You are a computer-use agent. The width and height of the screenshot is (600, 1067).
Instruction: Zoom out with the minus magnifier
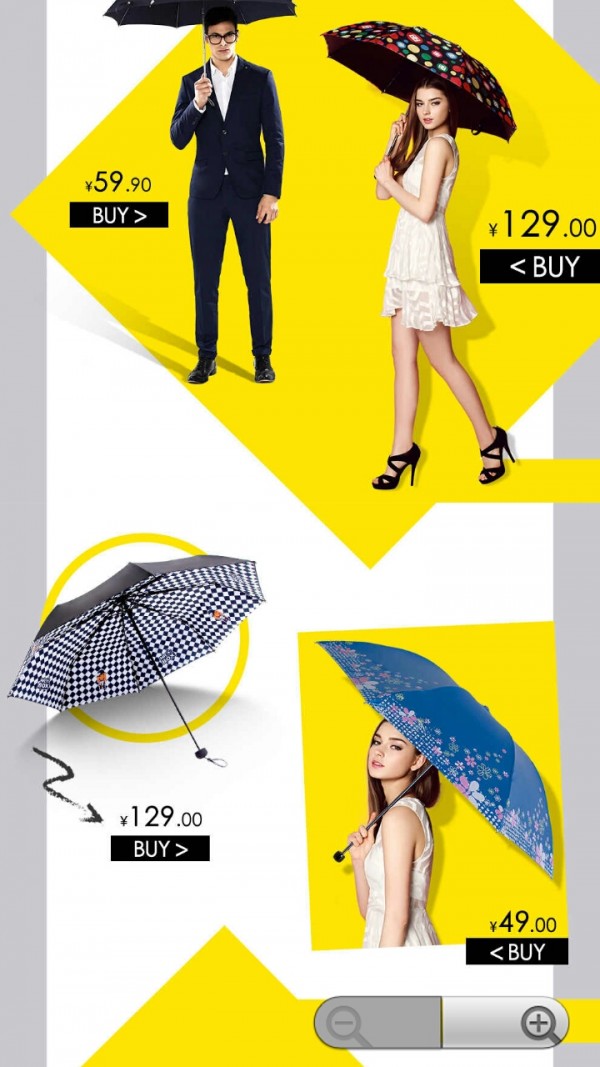[348, 1024]
